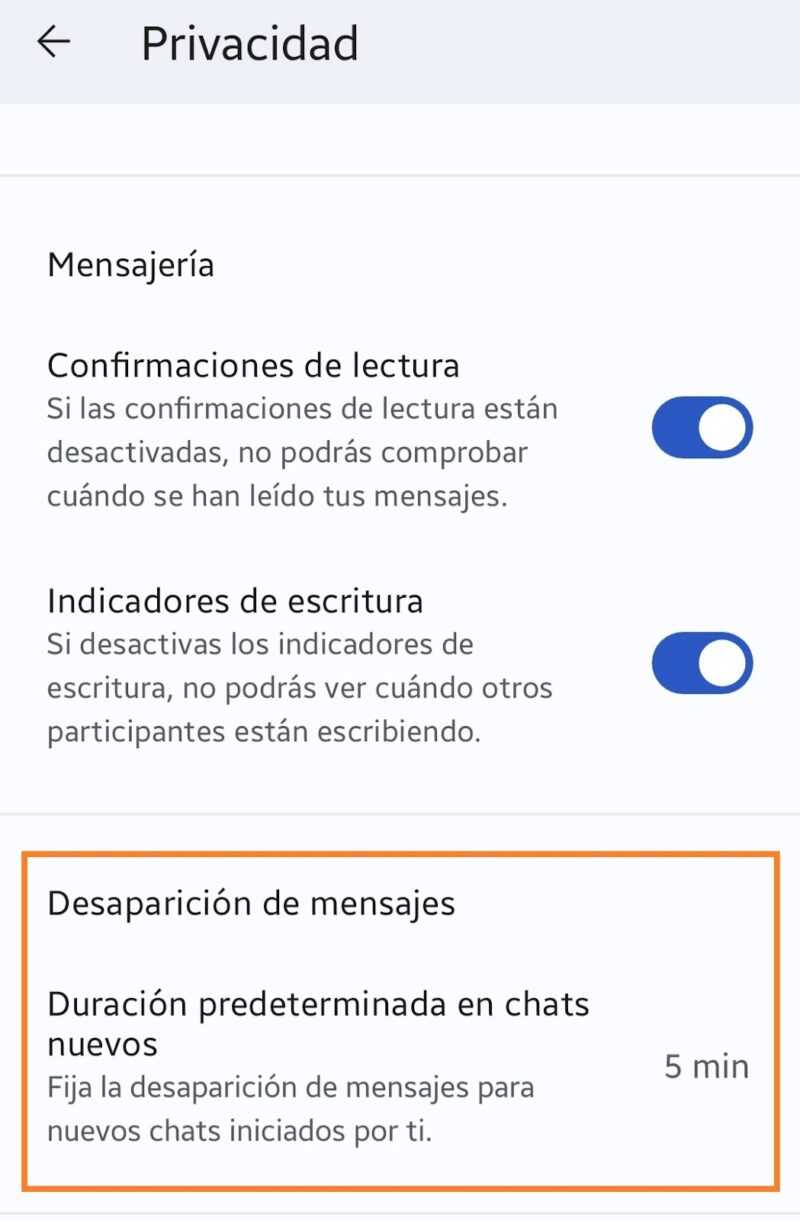800x1220 pixels.
Task: Return to previous screen via arrow icon
Action: click(52, 41)
